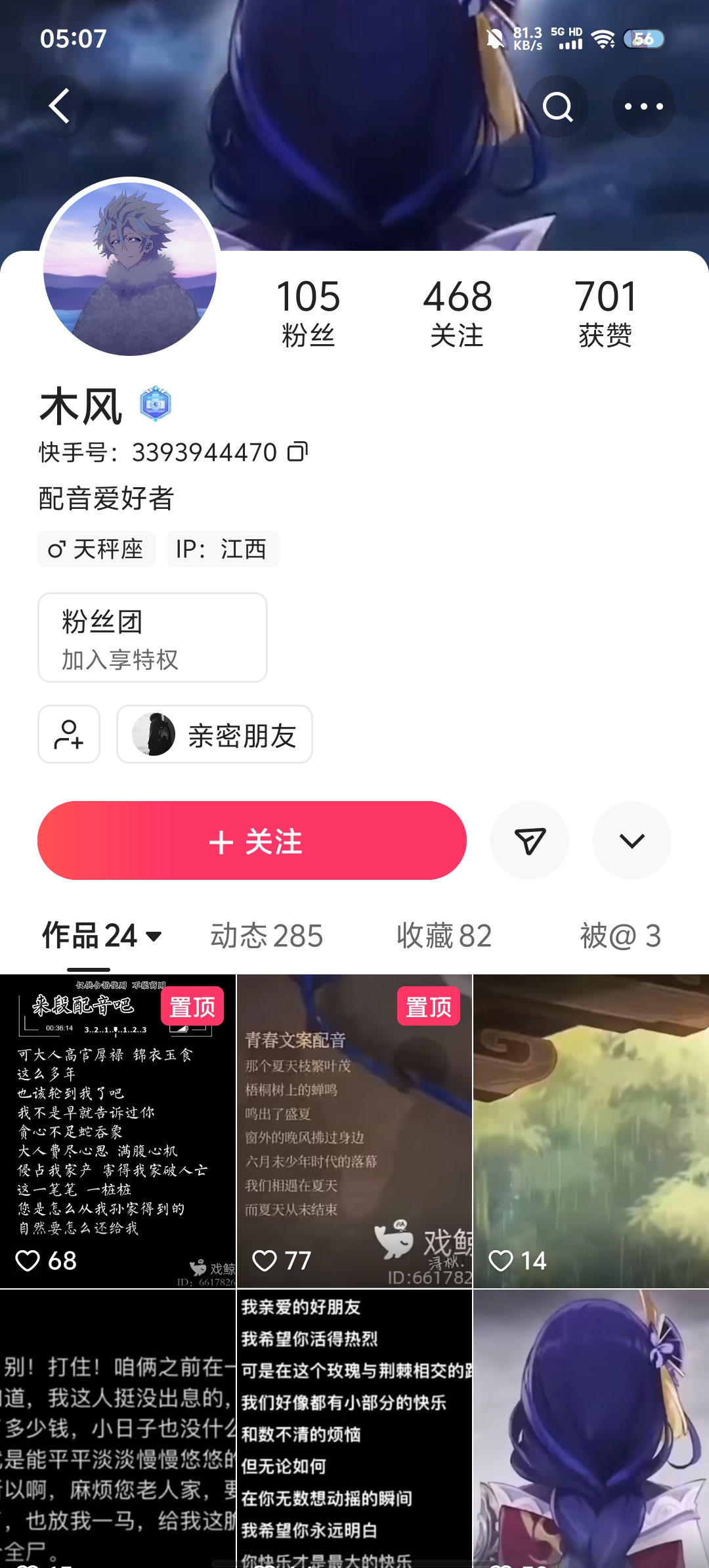Viewport: 709px width, 1568px height.
Task: Open pinned video 来段配音吧 with 68 likes
Action: pos(118,1131)
